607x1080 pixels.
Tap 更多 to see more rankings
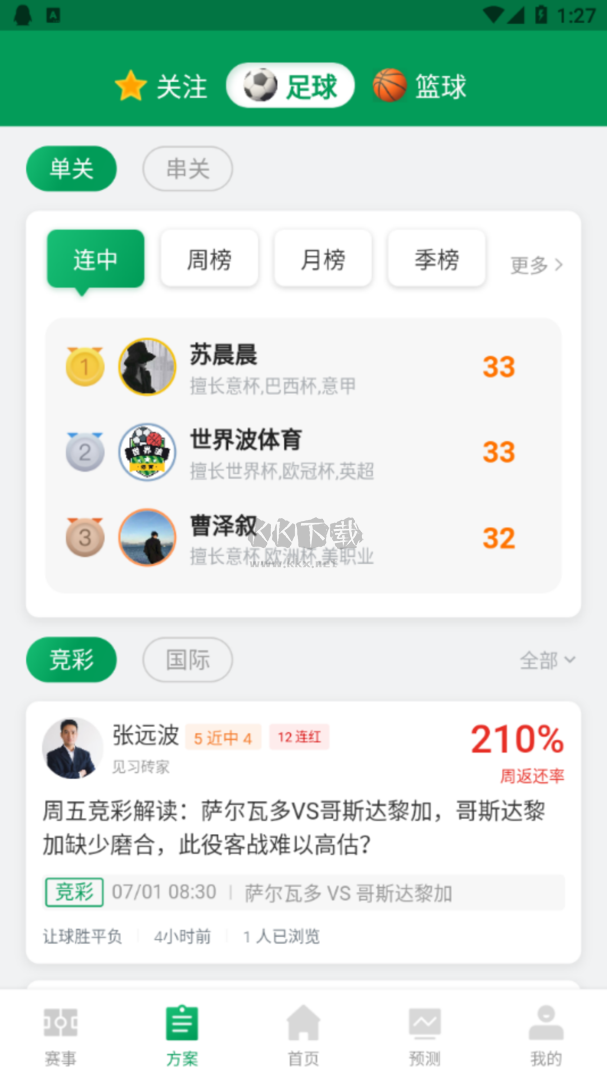536,265
